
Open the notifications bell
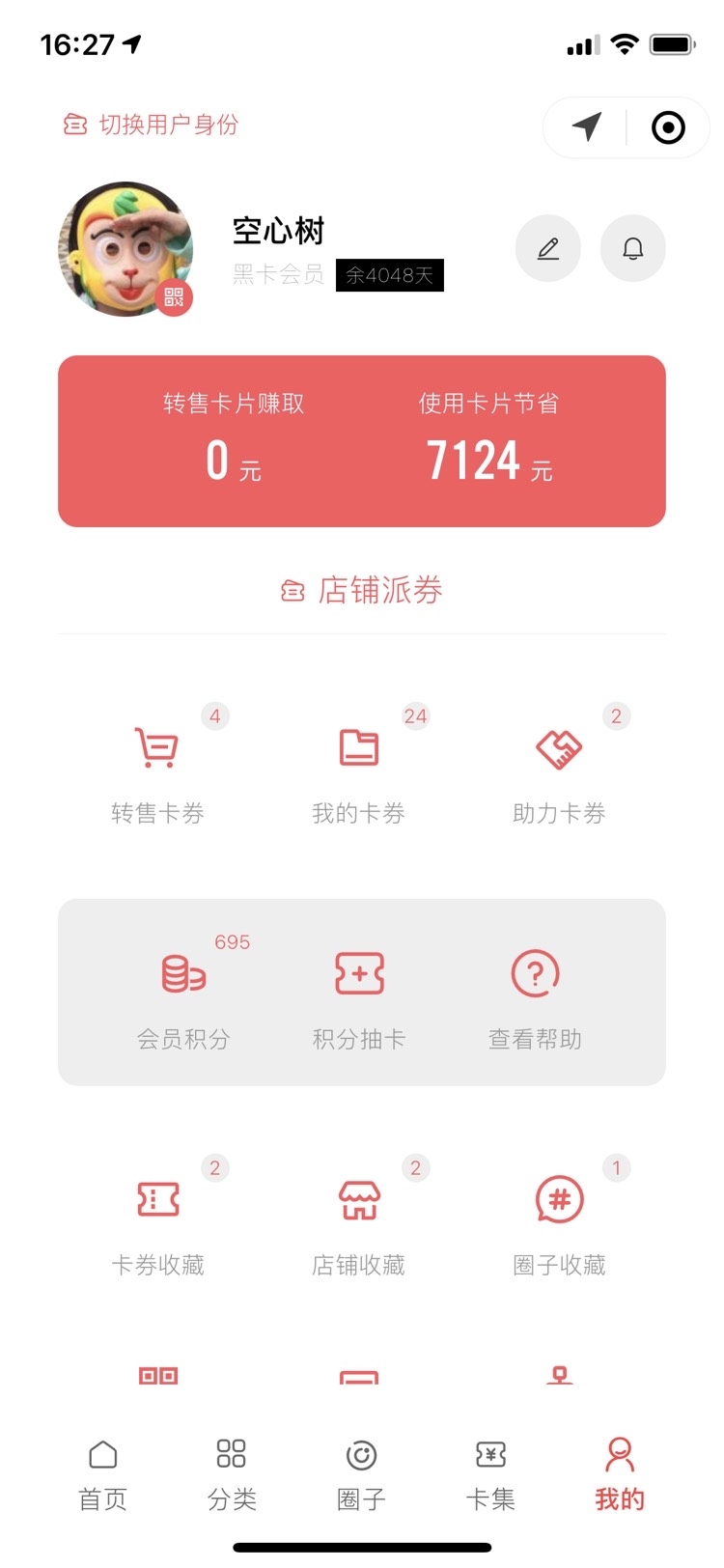(x=633, y=249)
